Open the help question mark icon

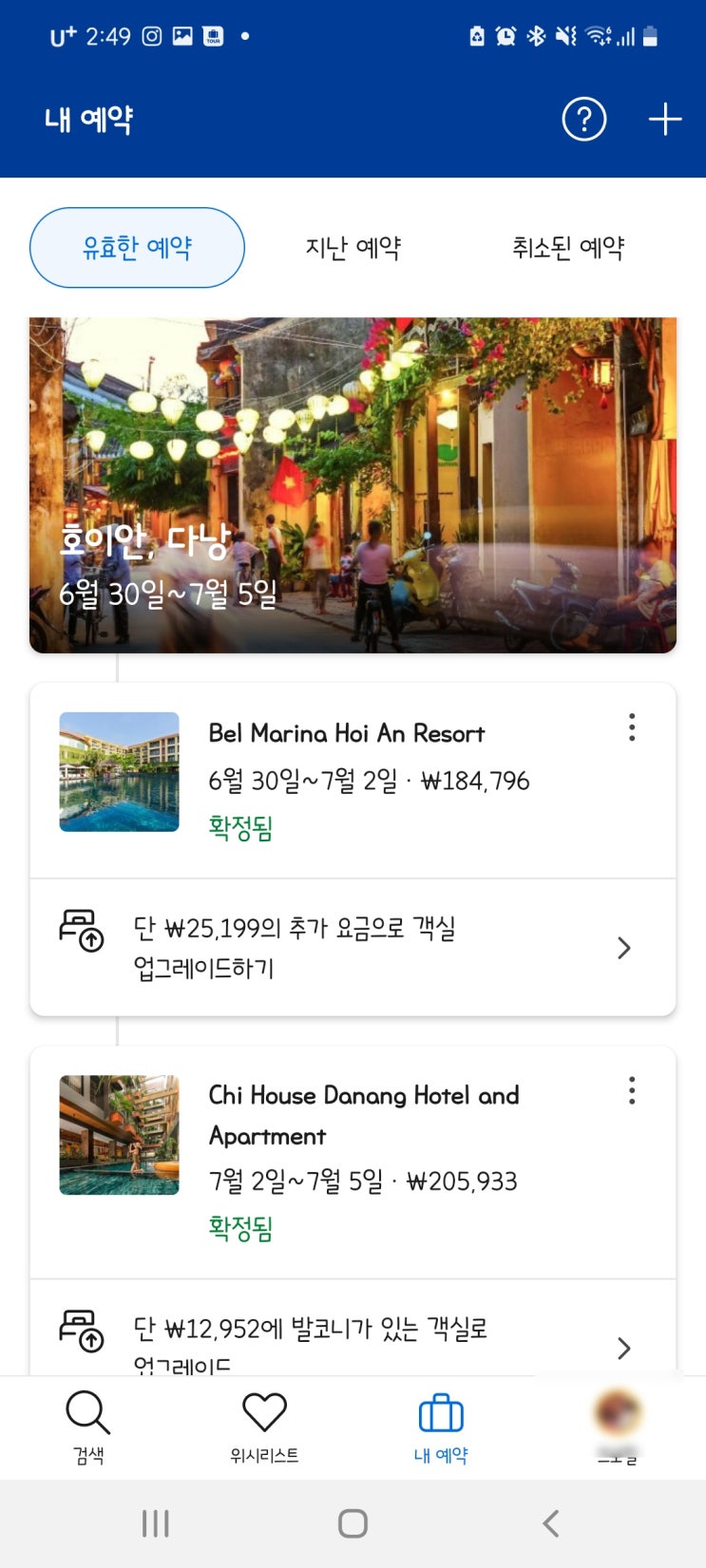583,120
